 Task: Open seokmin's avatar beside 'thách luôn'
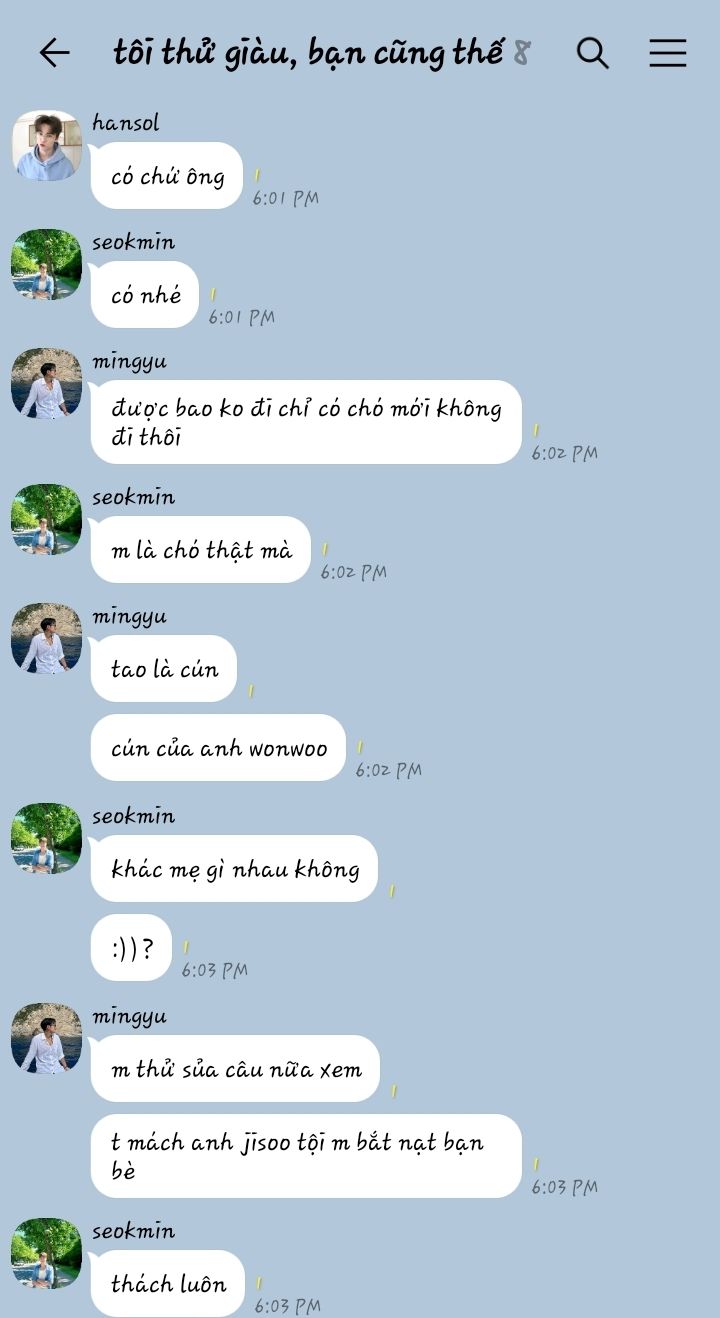click(x=46, y=1253)
